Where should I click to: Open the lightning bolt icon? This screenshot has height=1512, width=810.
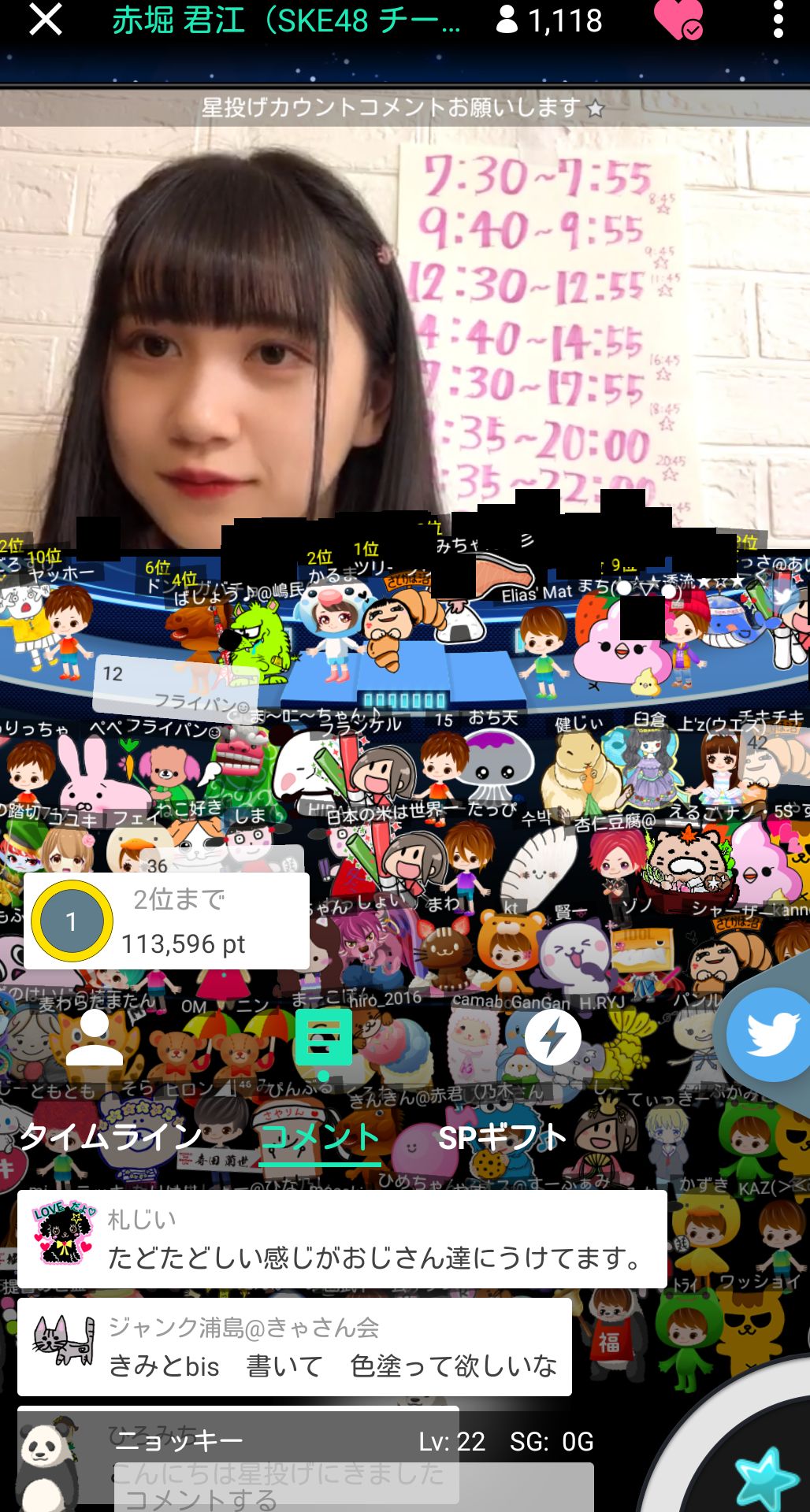[x=552, y=1038]
